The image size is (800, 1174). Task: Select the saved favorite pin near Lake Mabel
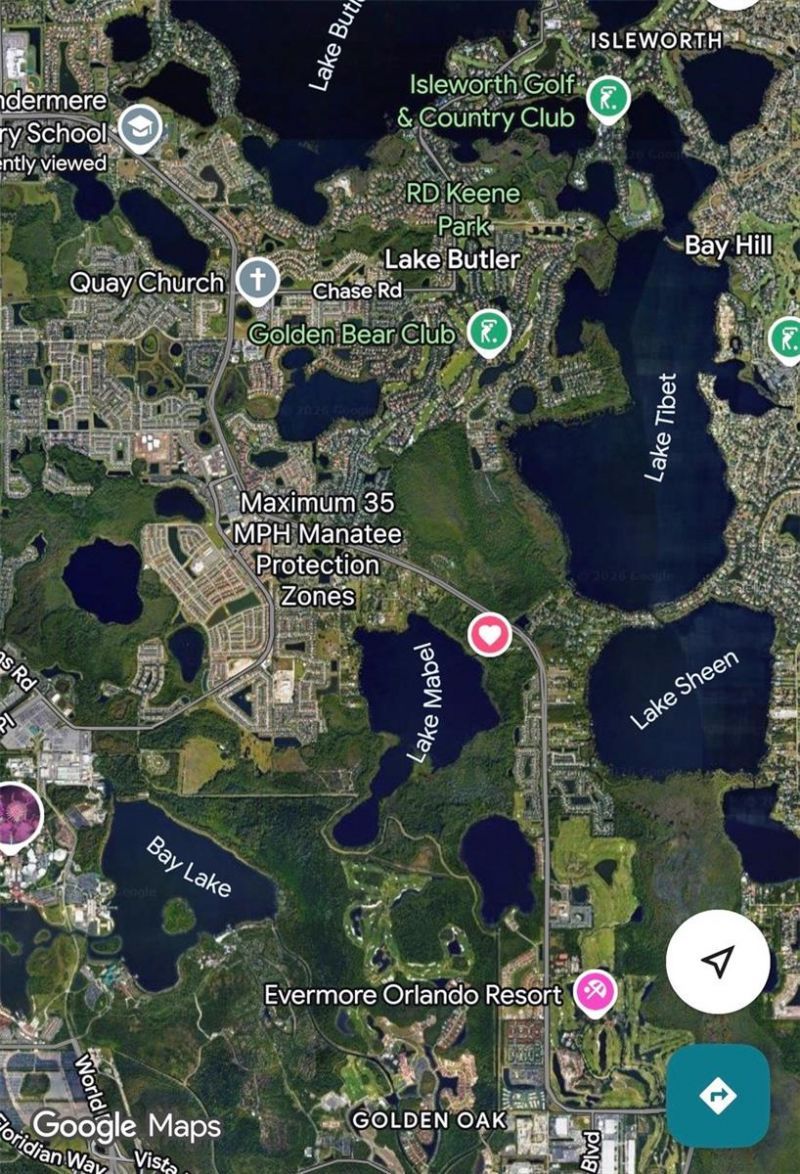tap(489, 634)
